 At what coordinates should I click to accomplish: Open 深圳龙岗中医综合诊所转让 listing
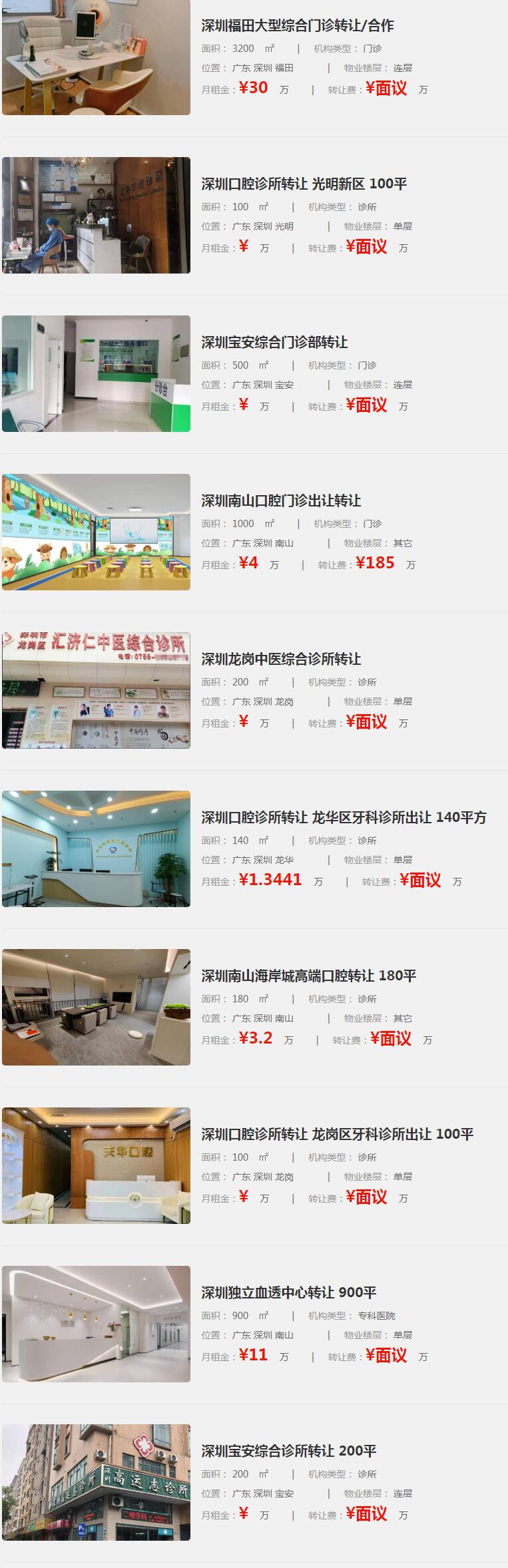281,660
